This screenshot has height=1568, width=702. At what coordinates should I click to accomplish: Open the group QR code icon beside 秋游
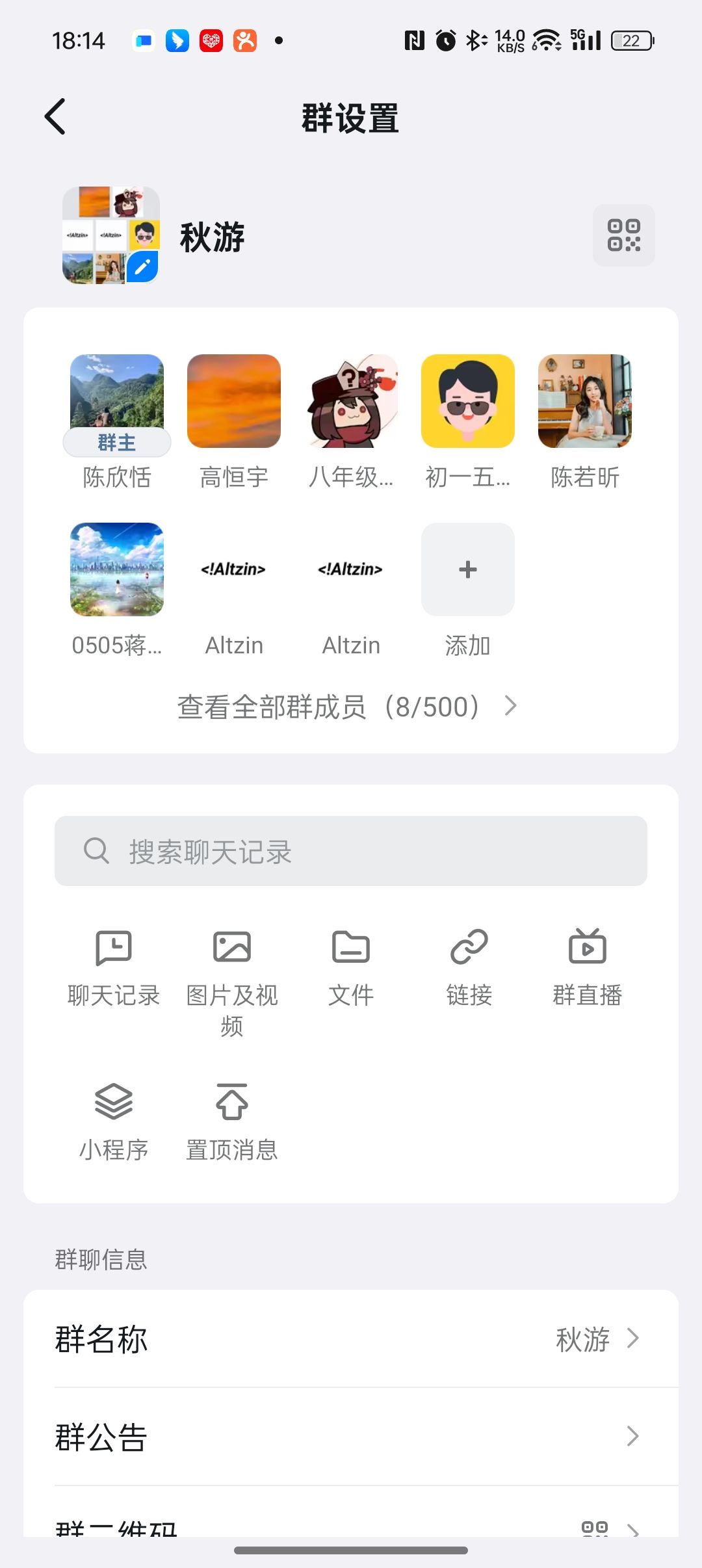(623, 235)
